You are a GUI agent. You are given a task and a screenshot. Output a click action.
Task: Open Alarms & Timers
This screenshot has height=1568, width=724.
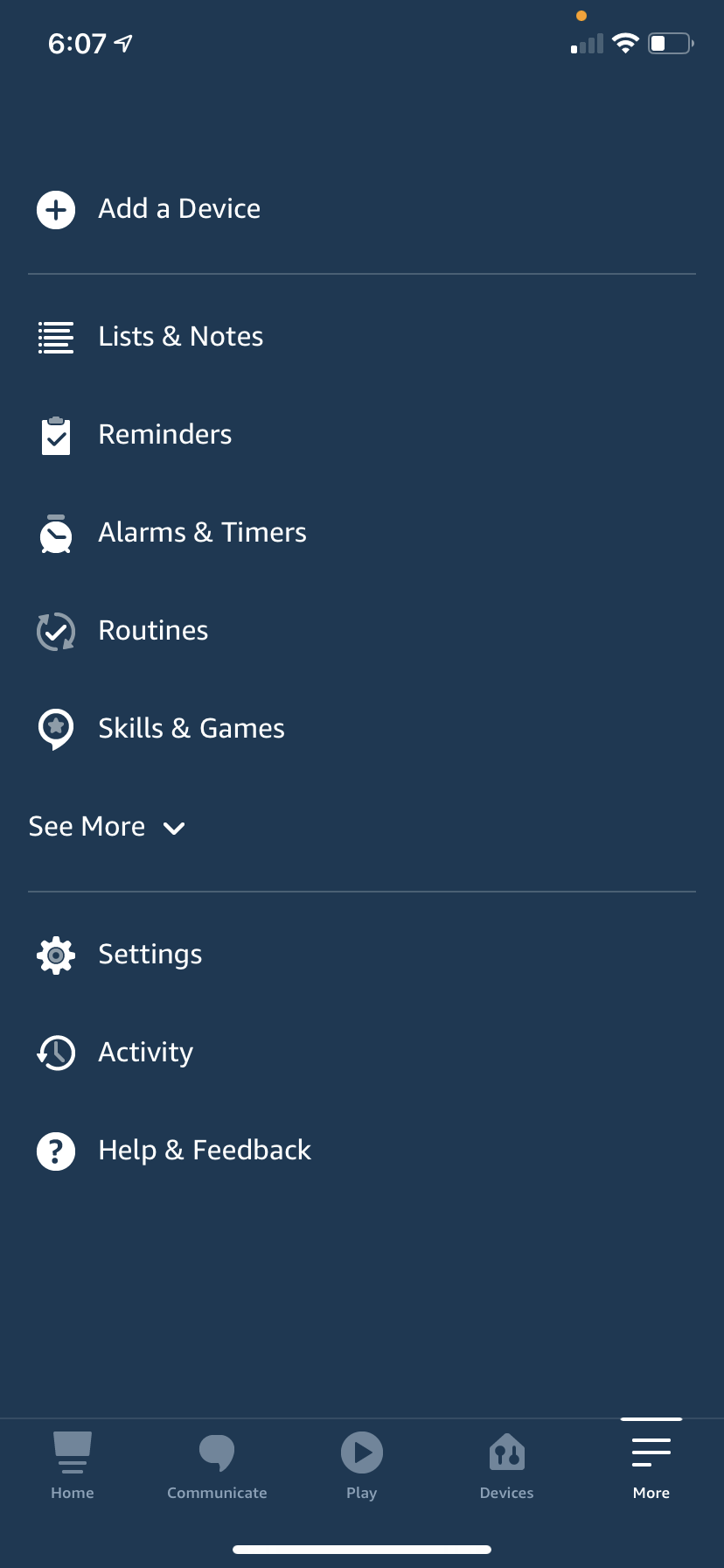pyautogui.click(x=362, y=533)
